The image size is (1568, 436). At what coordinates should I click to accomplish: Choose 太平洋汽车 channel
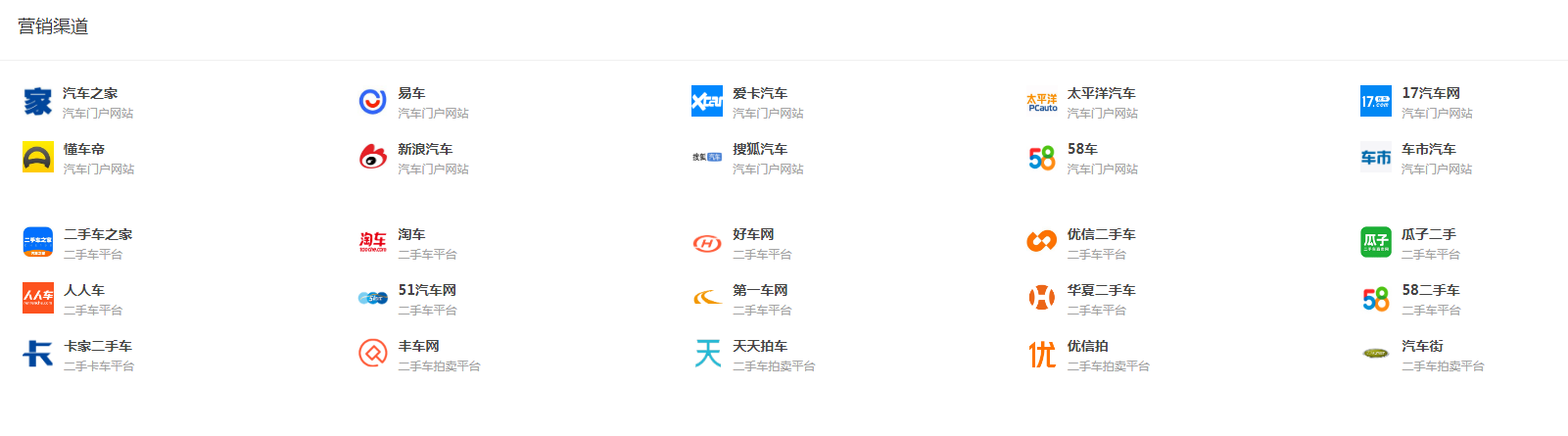point(1101,94)
